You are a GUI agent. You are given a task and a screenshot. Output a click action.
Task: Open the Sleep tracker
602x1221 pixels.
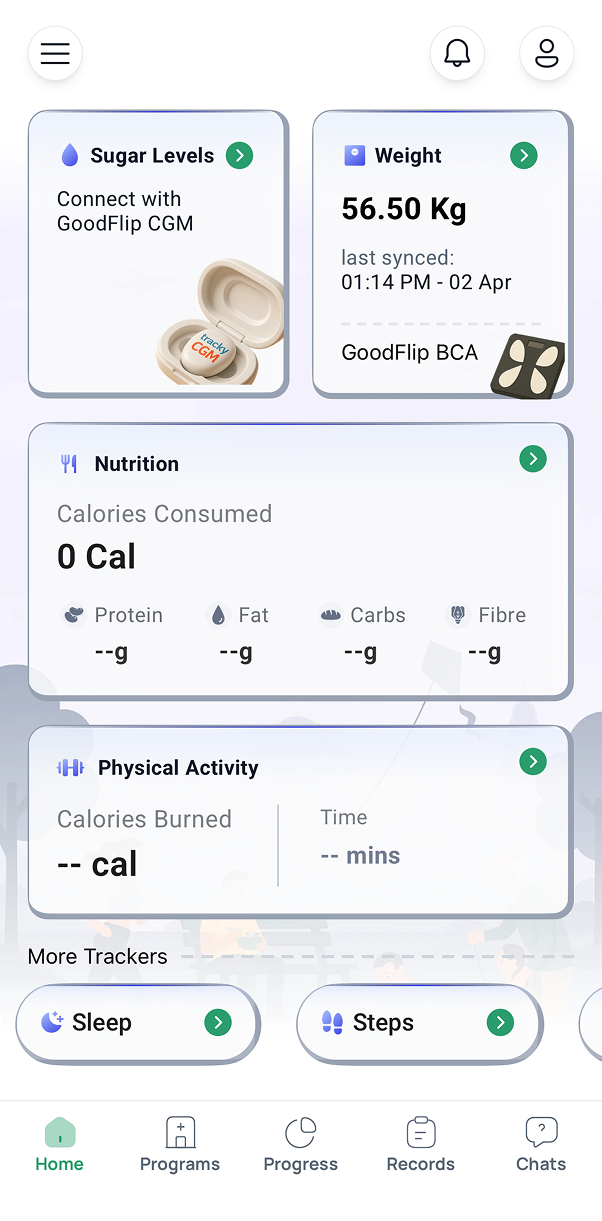(137, 1022)
